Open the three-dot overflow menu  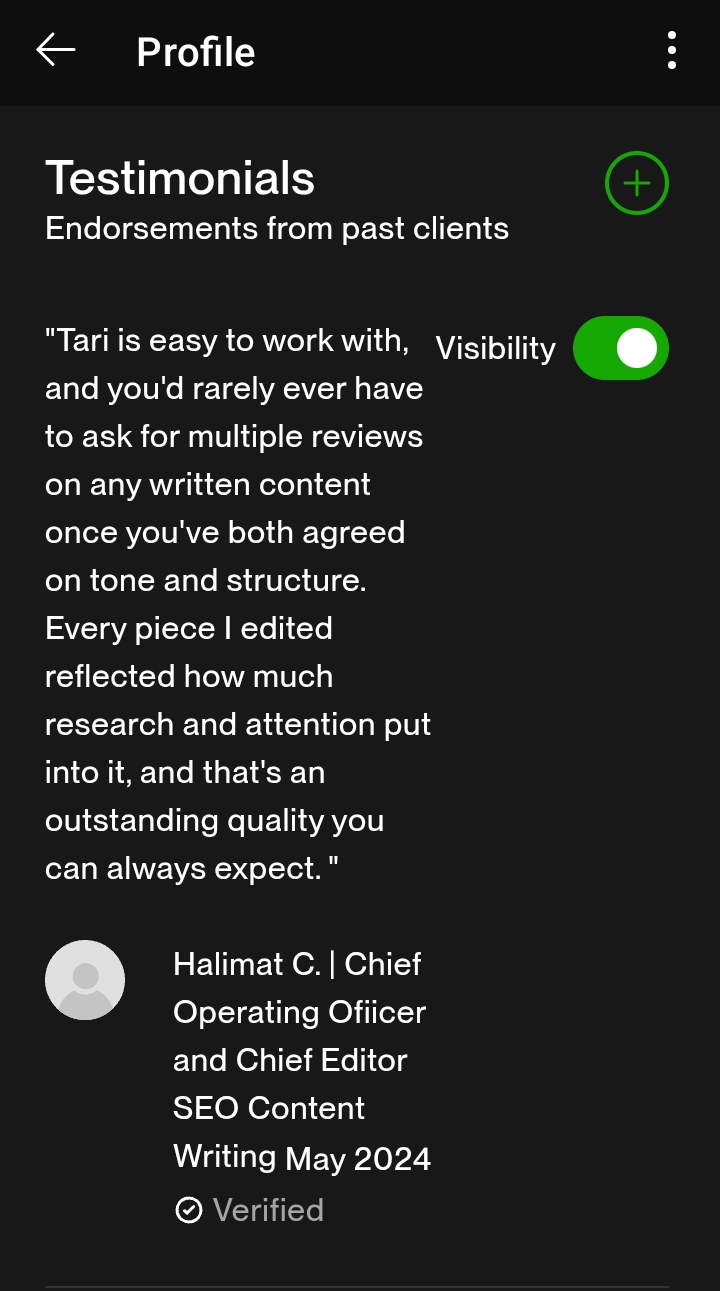(671, 50)
